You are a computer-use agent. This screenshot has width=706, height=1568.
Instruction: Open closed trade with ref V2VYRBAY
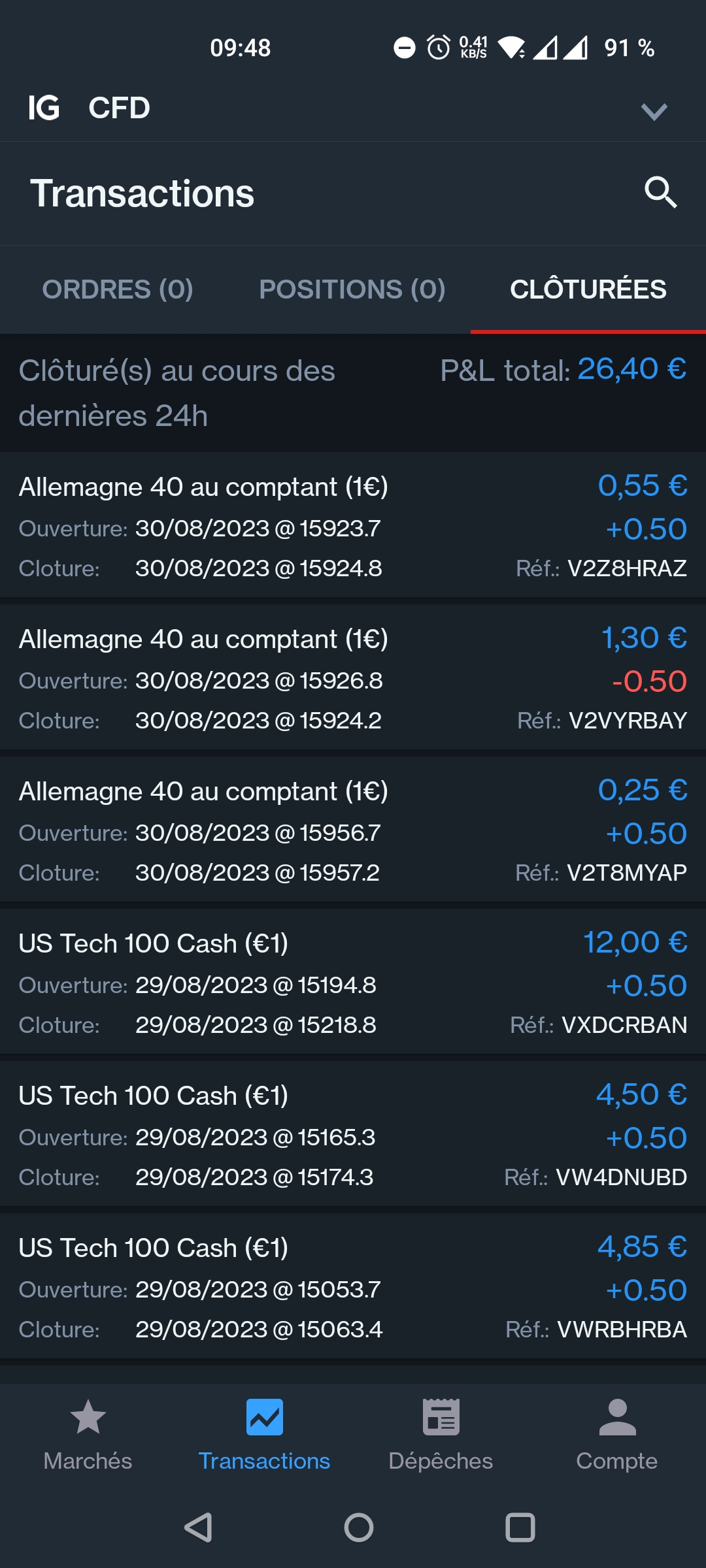tap(353, 678)
